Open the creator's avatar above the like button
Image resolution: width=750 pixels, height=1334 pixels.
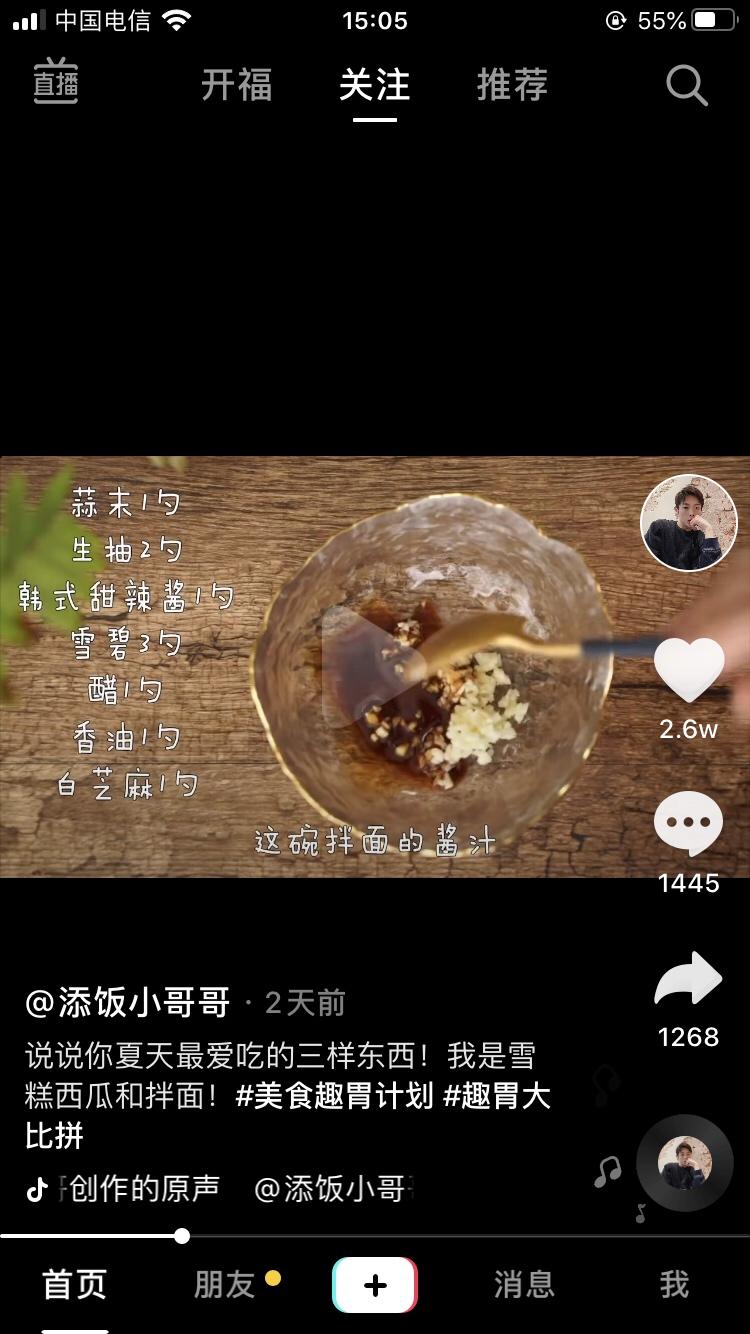[689, 524]
